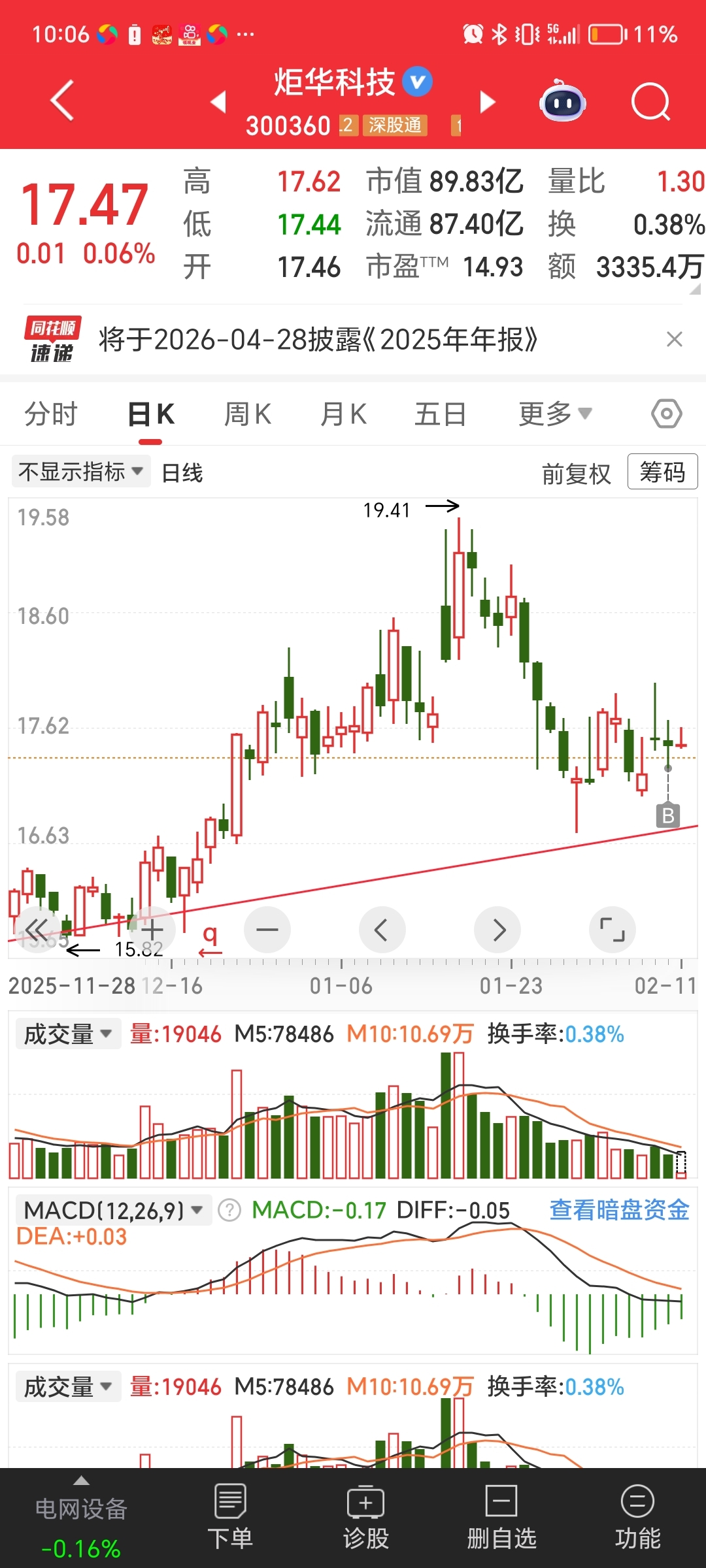Dismiss the 2025年年报 disclosure banner
This screenshot has height=1568, width=706.
[x=674, y=339]
